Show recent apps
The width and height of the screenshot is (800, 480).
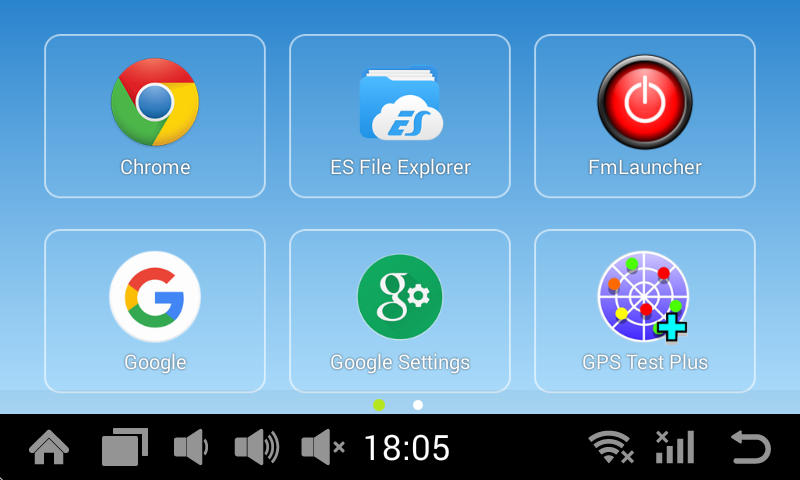coord(125,447)
